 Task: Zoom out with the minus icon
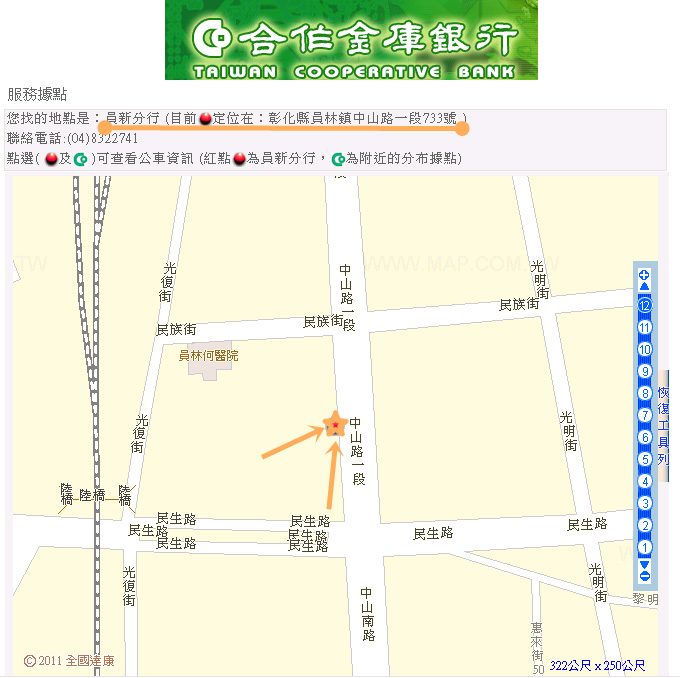tap(644, 576)
